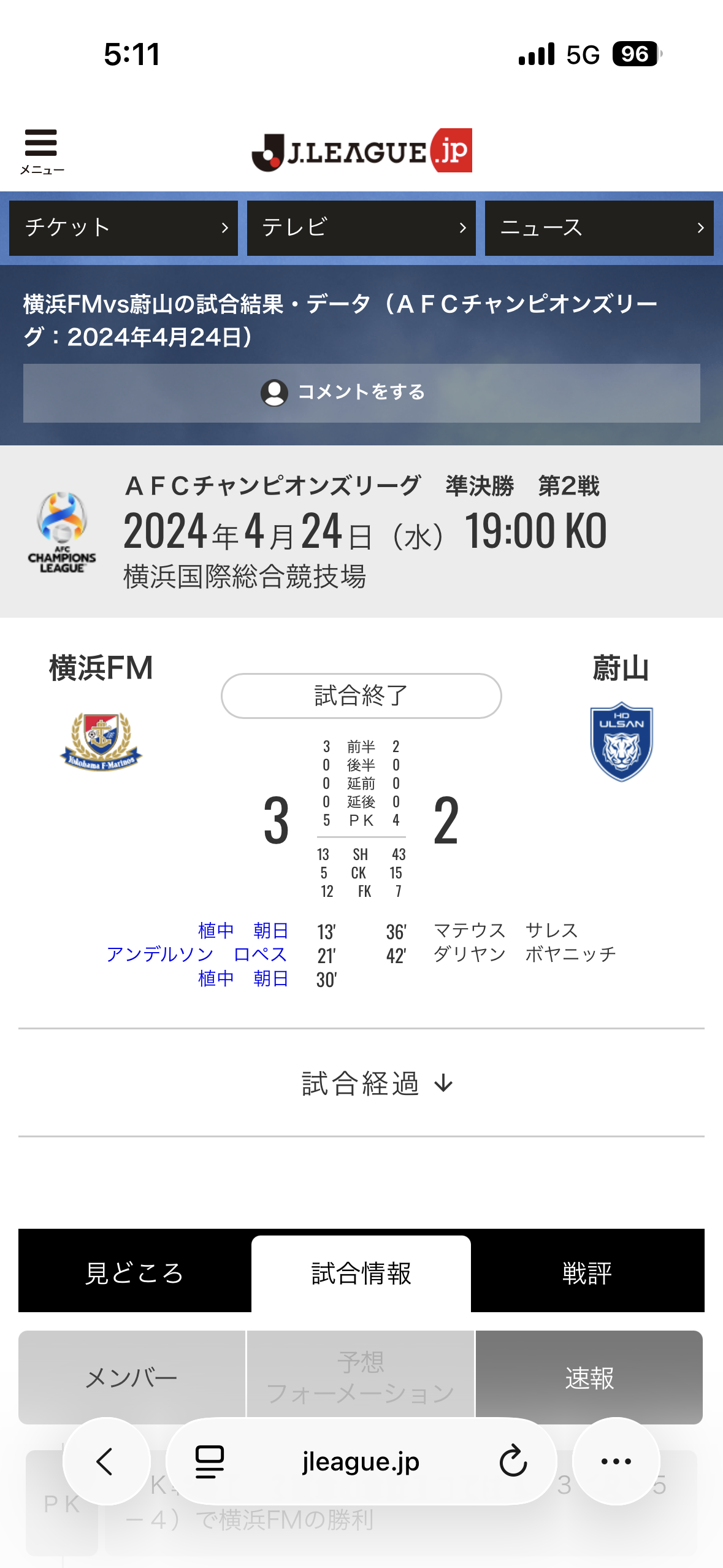
Task: Open the J.LEAGUE.jp home logo
Action: click(x=361, y=151)
